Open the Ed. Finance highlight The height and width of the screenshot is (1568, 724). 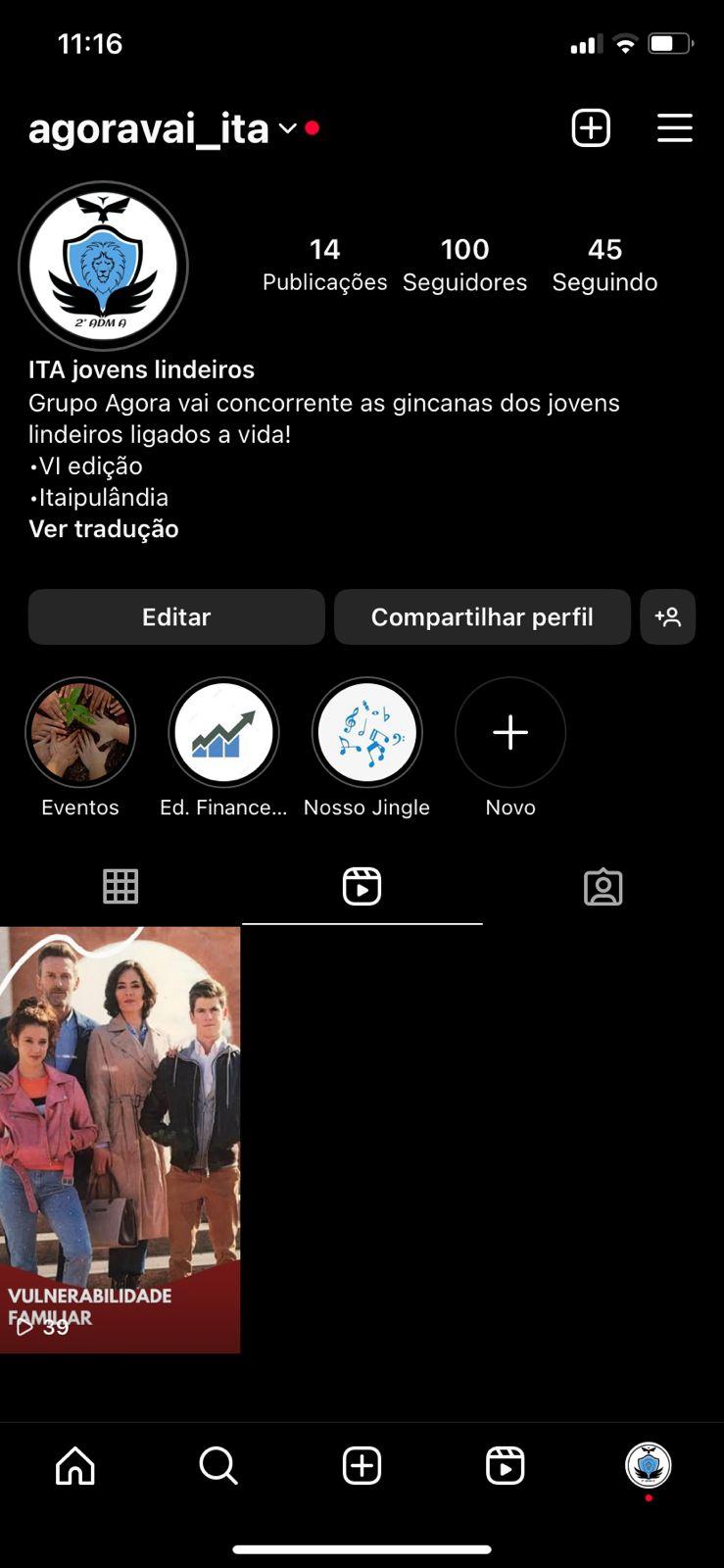click(x=223, y=733)
